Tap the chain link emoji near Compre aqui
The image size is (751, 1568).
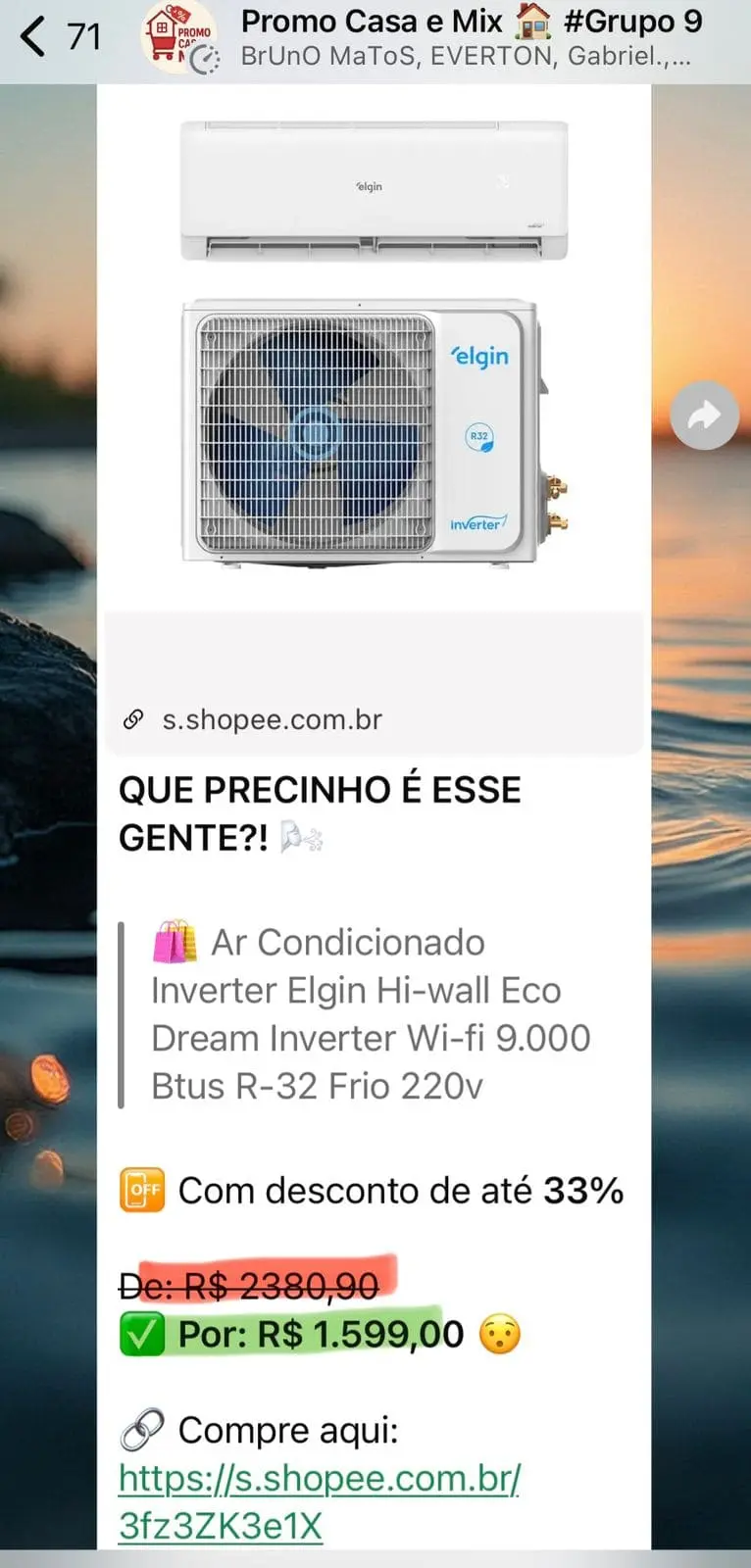pyautogui.click(x=140, y=1429)
